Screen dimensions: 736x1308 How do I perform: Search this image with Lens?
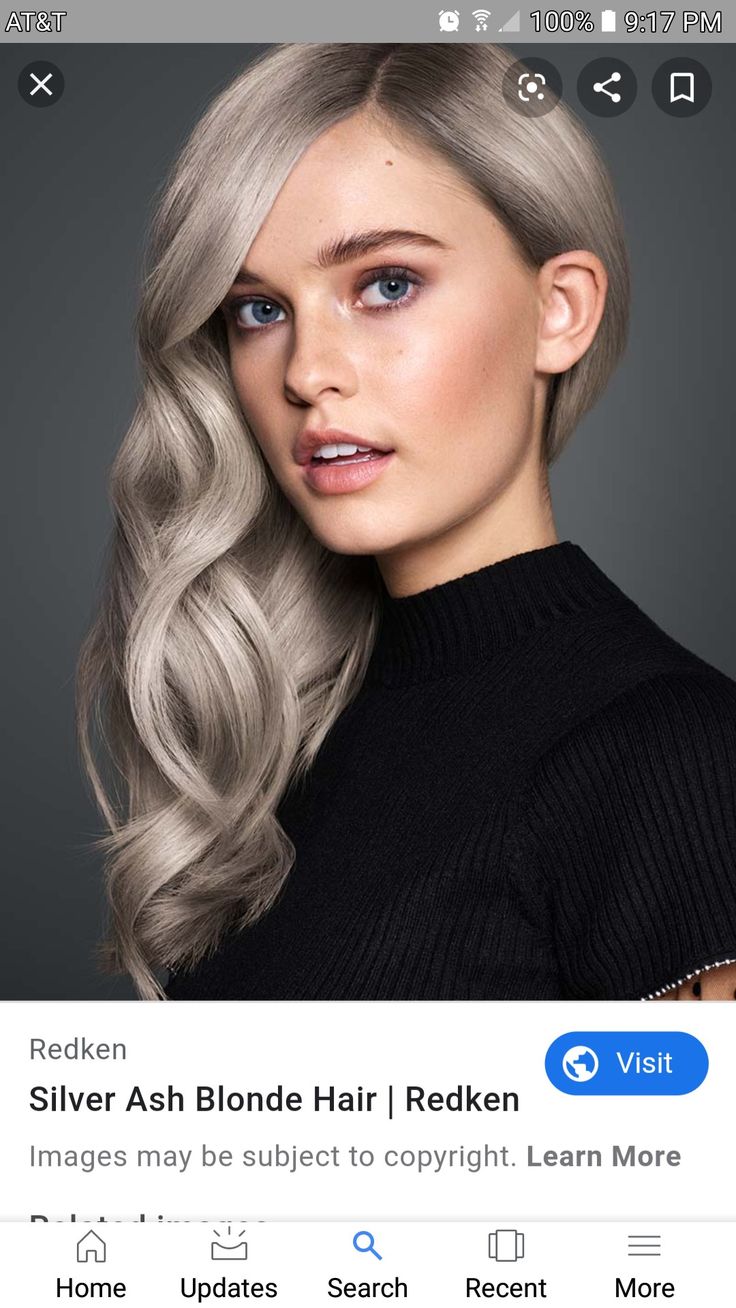pyautogui.click(x=532, y=88)
